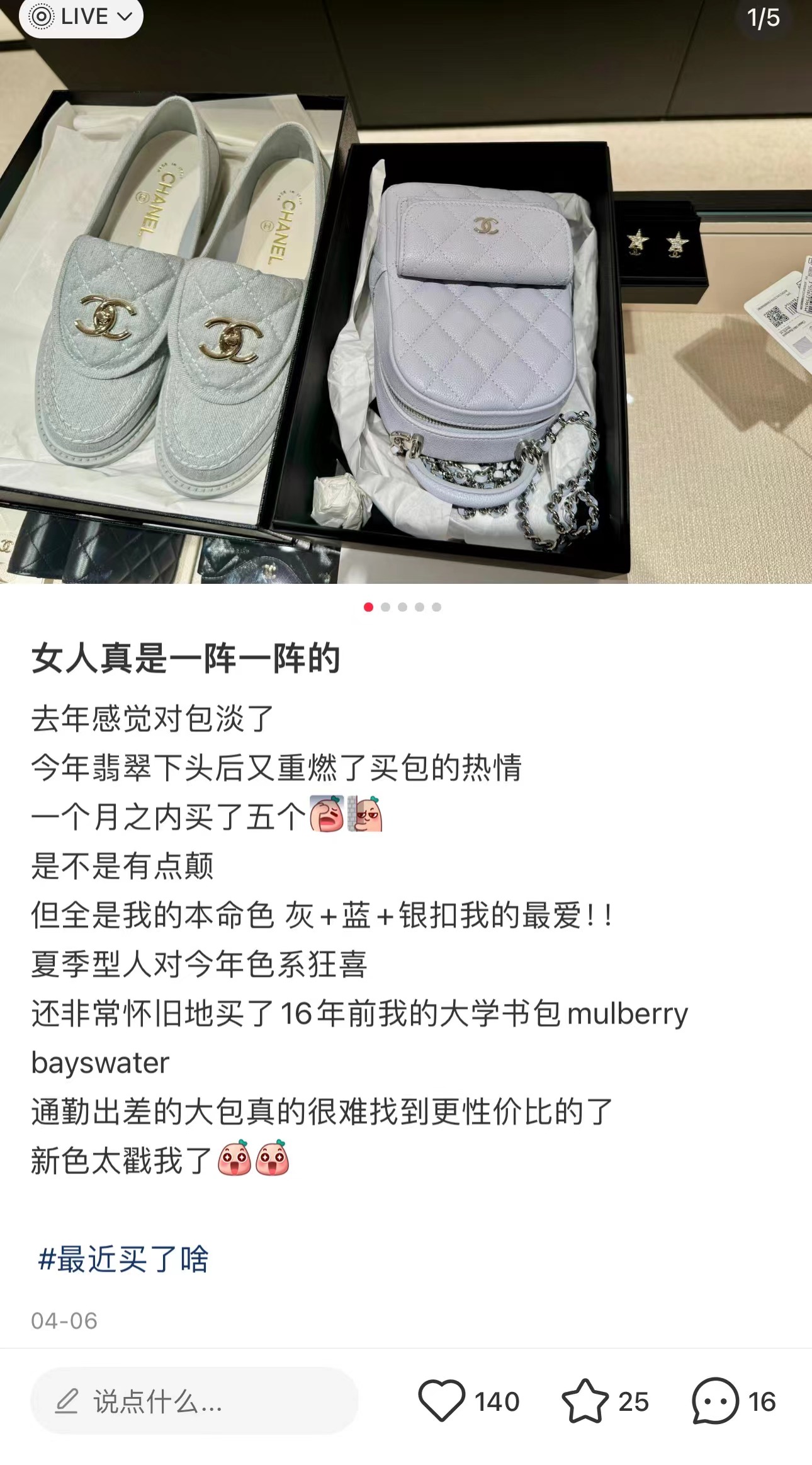Open the Chanel shoes and bag photo
This screenshot has height=1465, width=812.
(x=406, y=315)
